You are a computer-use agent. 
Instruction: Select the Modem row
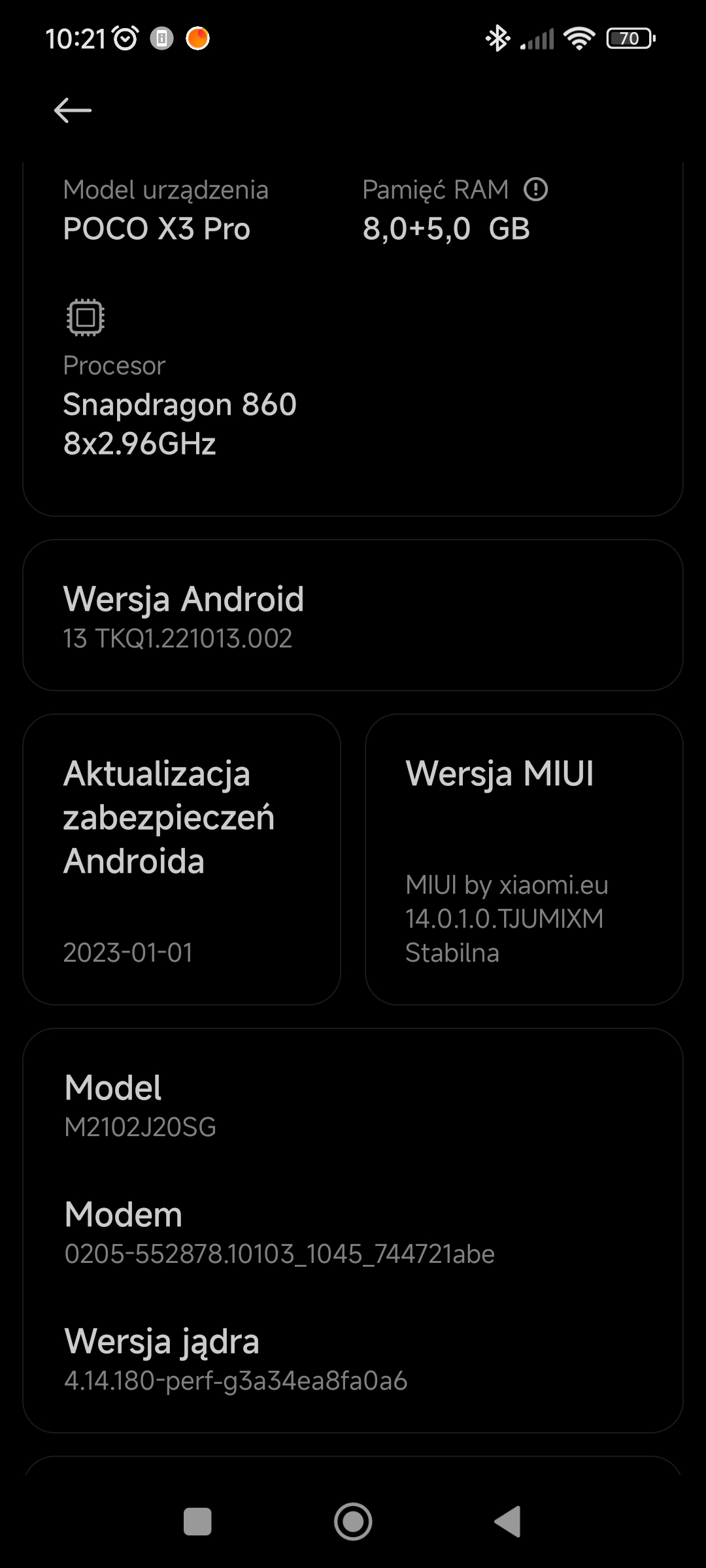(x=353, y=1232)
